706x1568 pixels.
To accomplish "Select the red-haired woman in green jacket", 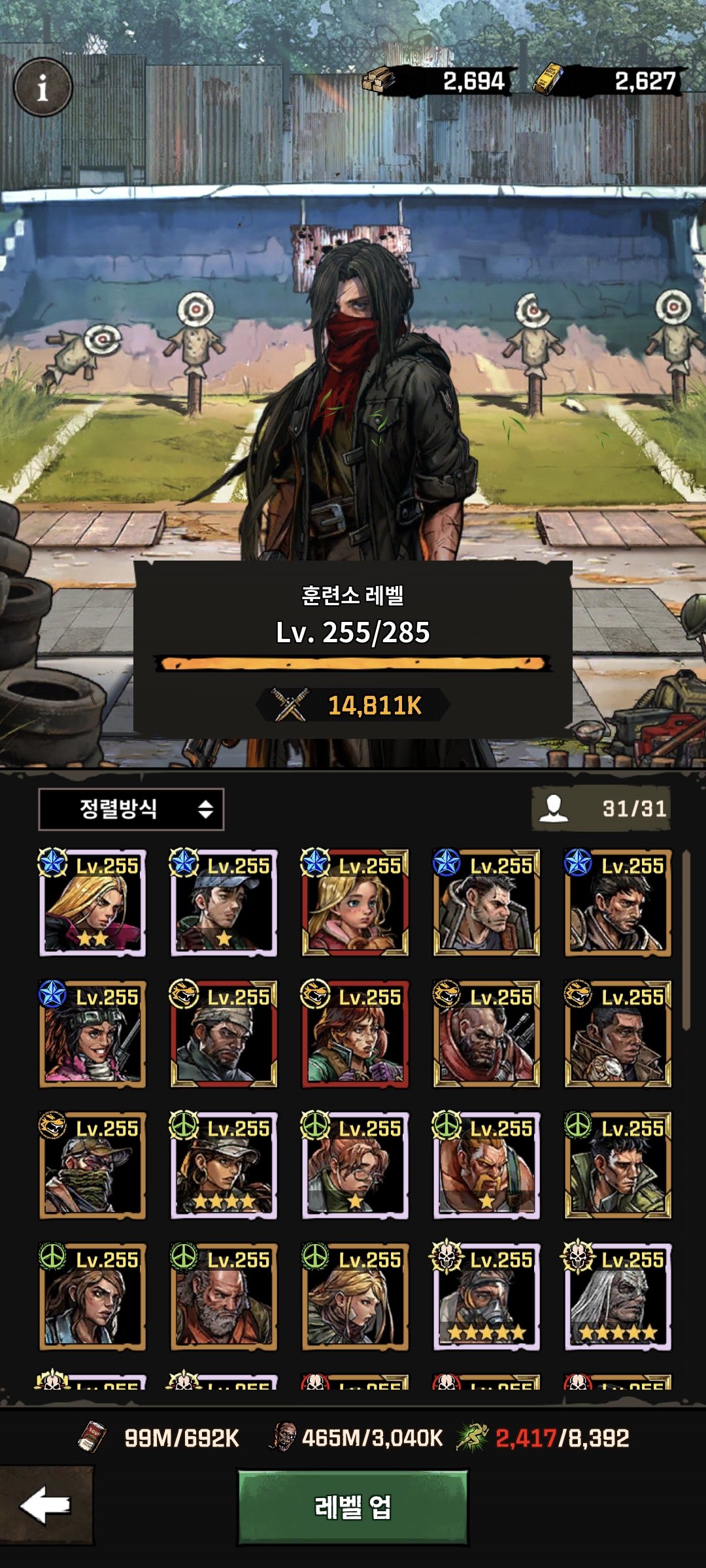I will pos(355,1035).
